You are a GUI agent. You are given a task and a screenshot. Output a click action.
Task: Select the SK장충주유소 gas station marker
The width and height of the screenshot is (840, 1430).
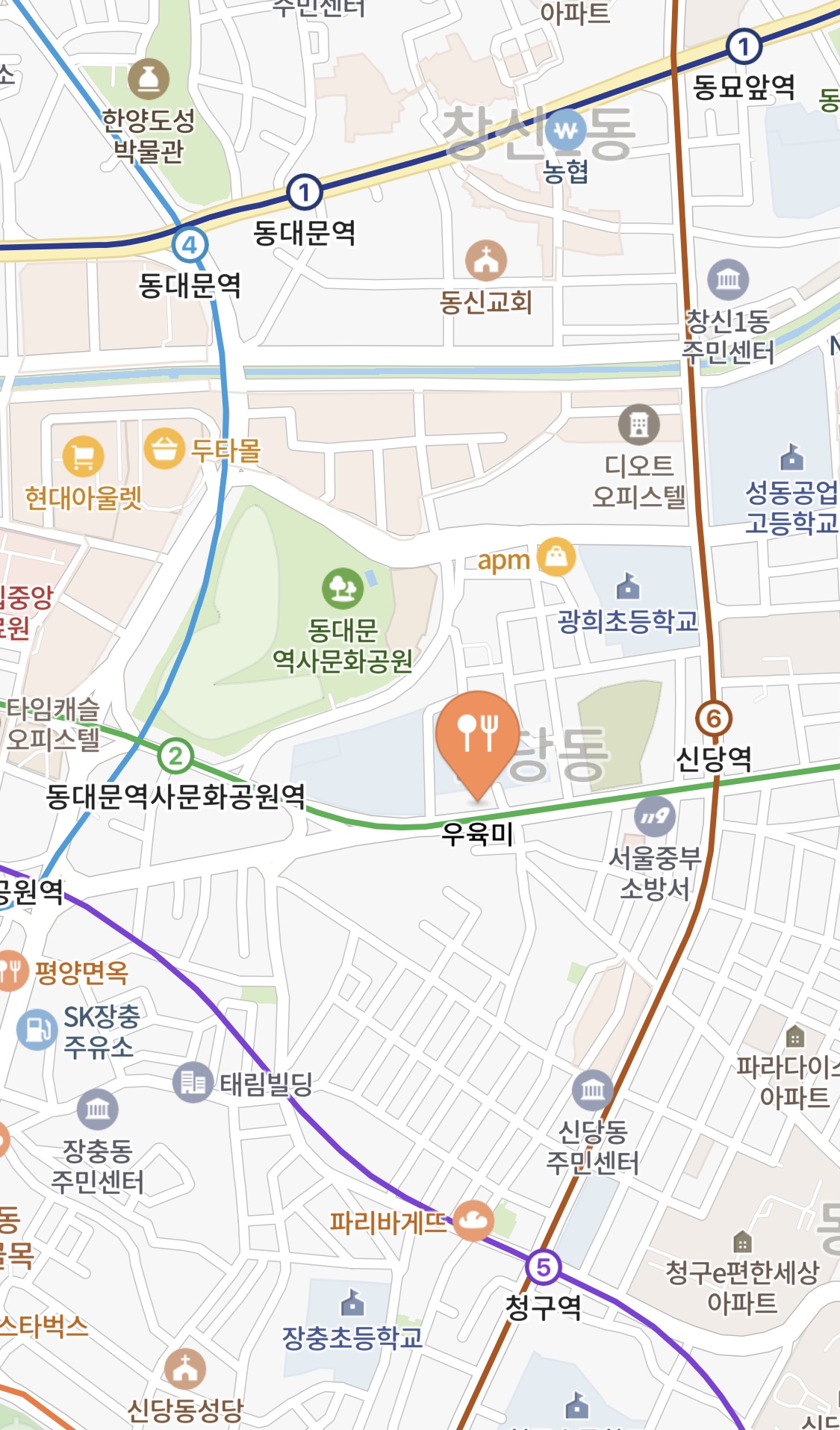(x=37, y=1030)
